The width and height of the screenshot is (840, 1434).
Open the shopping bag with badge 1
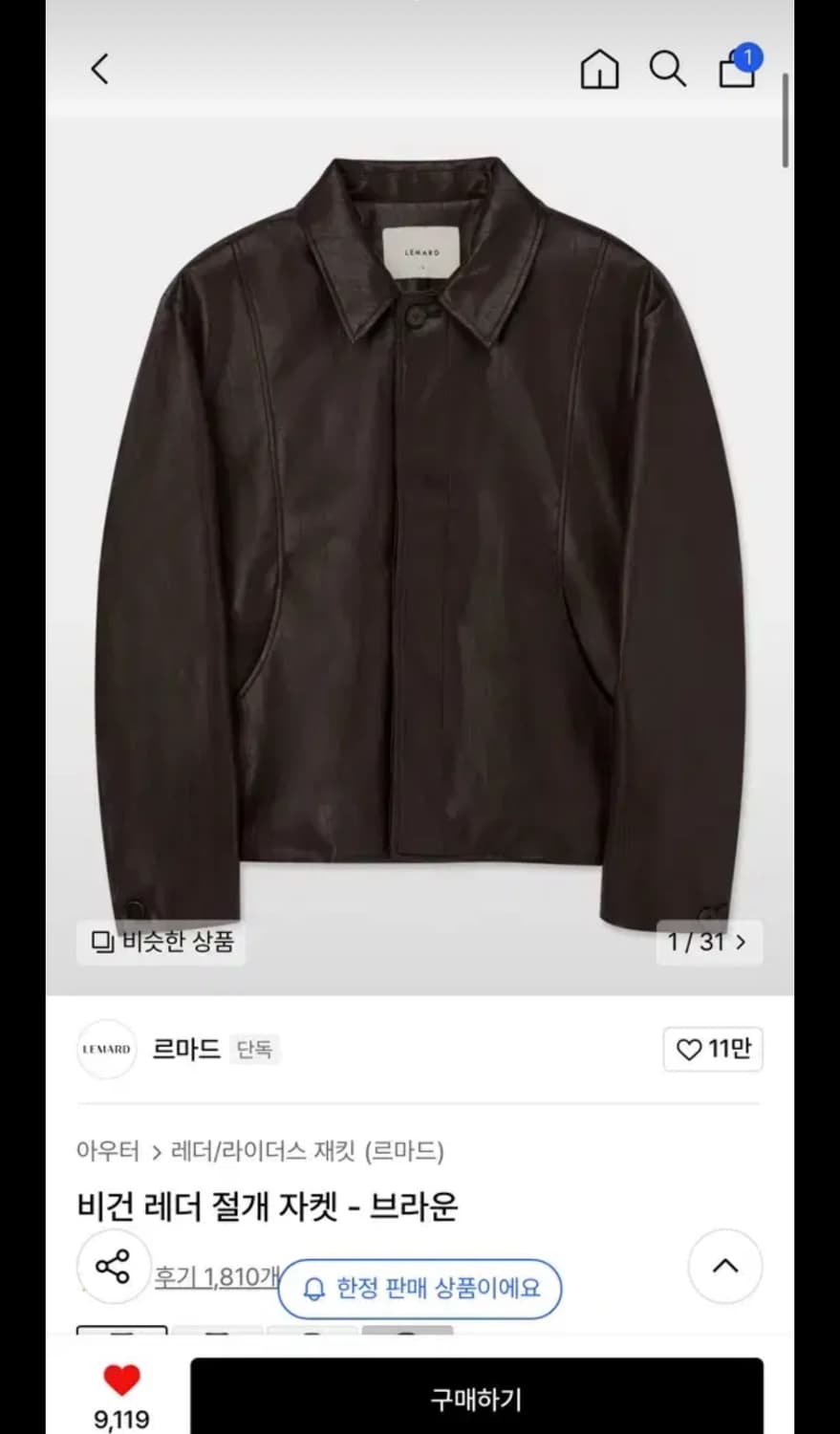(735, 73)
